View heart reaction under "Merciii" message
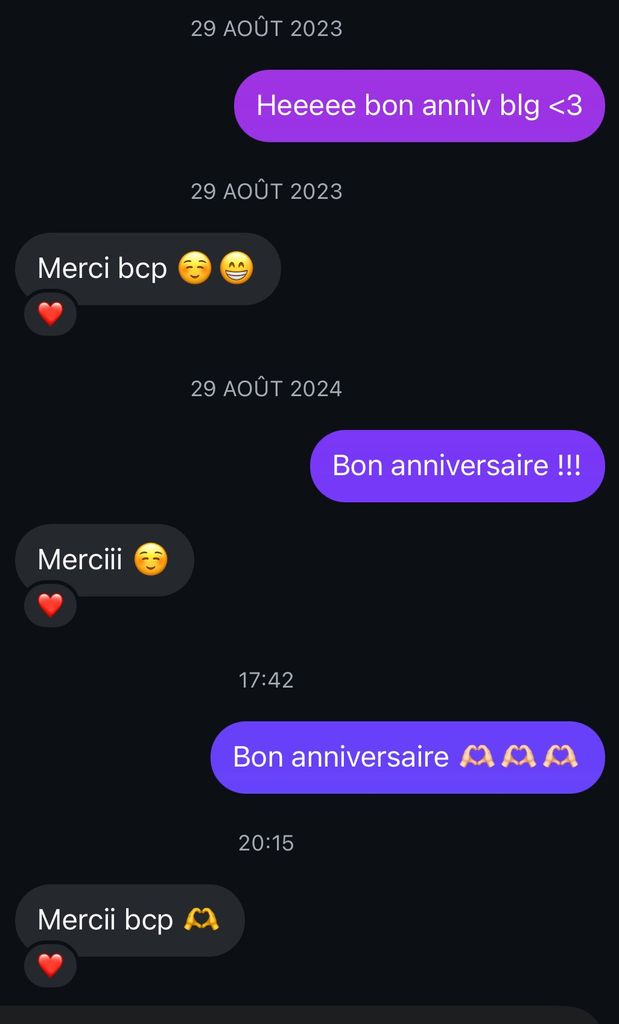Viewport: 619px width, 1024px height. [50, 605]
